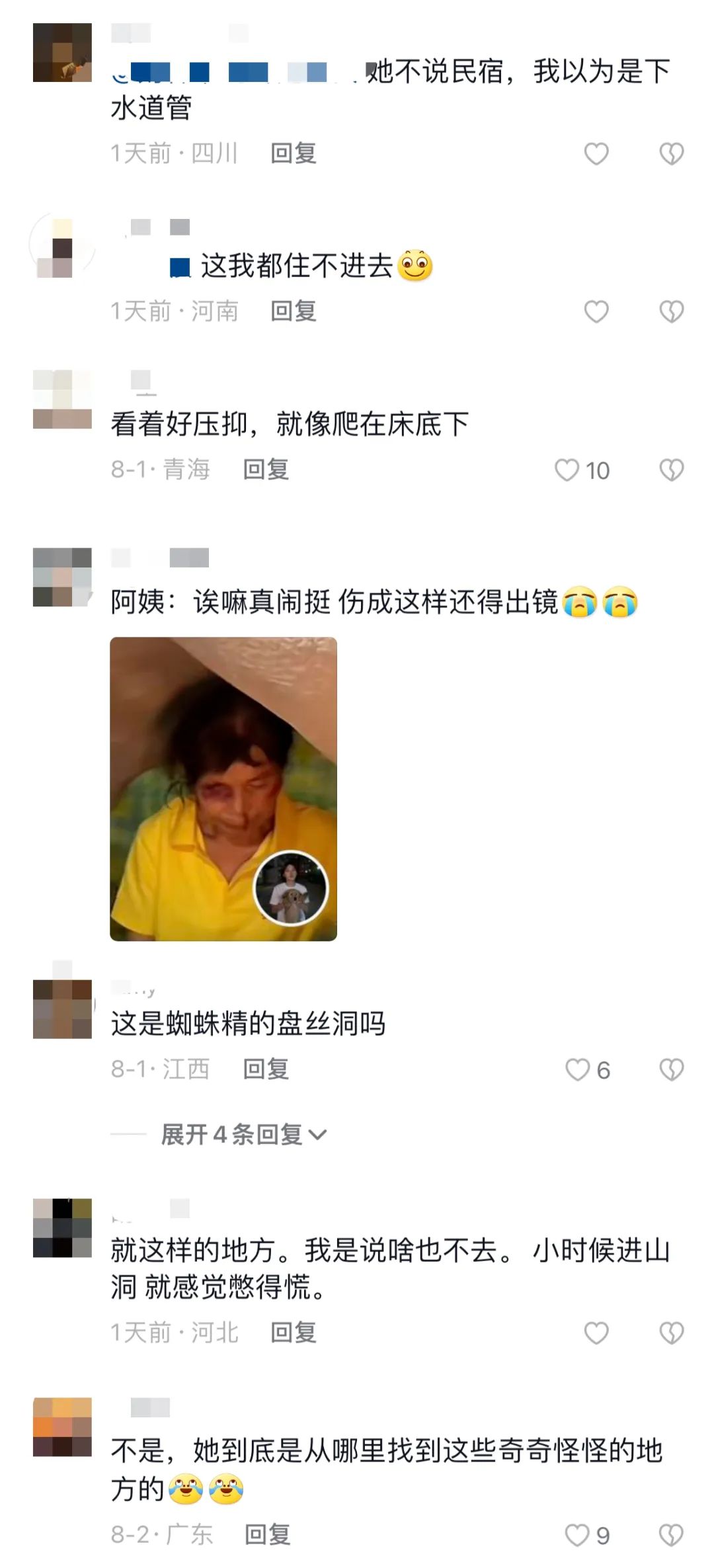Viewport: 714px width, 1568px height.
Task: Dislike the comment 看着好压抑
Action: pos(671,470)
